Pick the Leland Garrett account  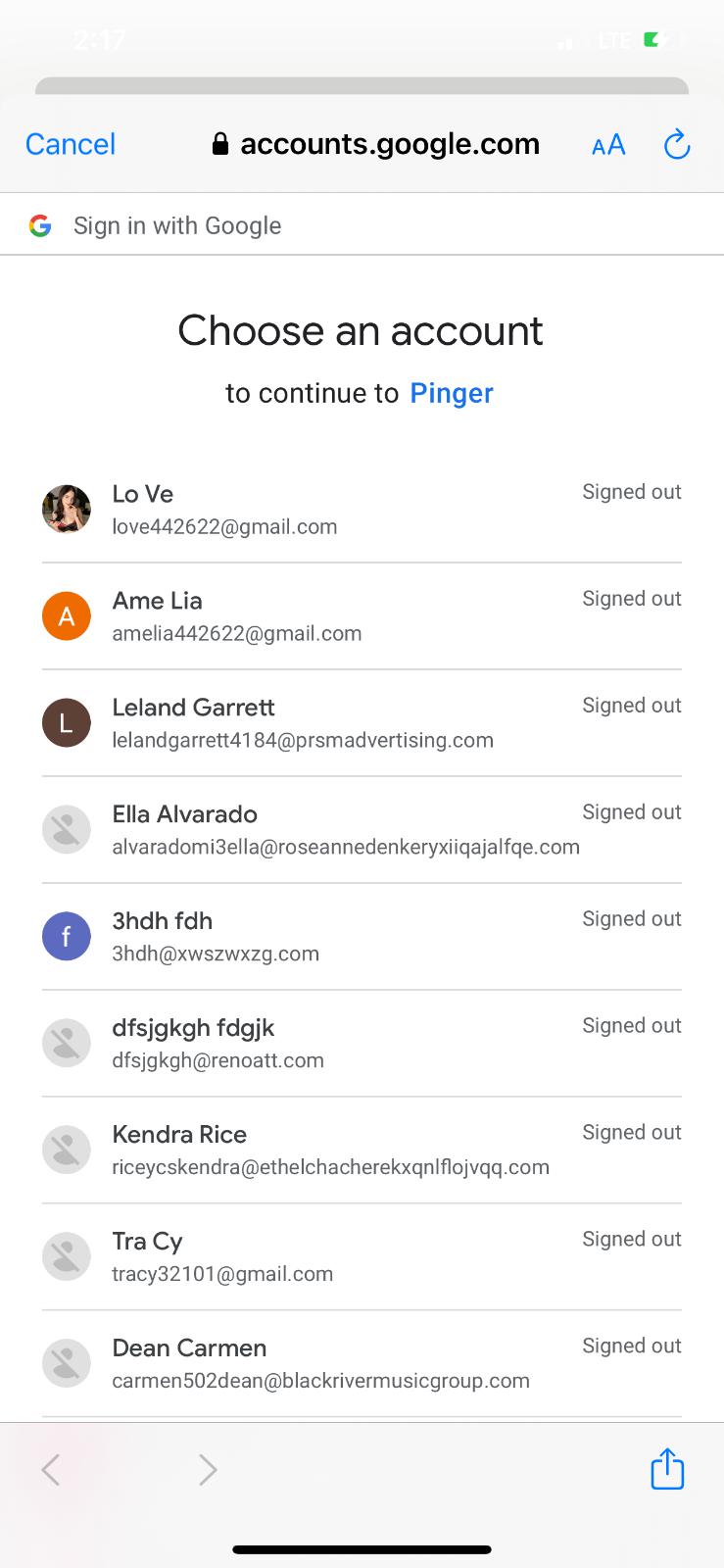tap(362, 723)
